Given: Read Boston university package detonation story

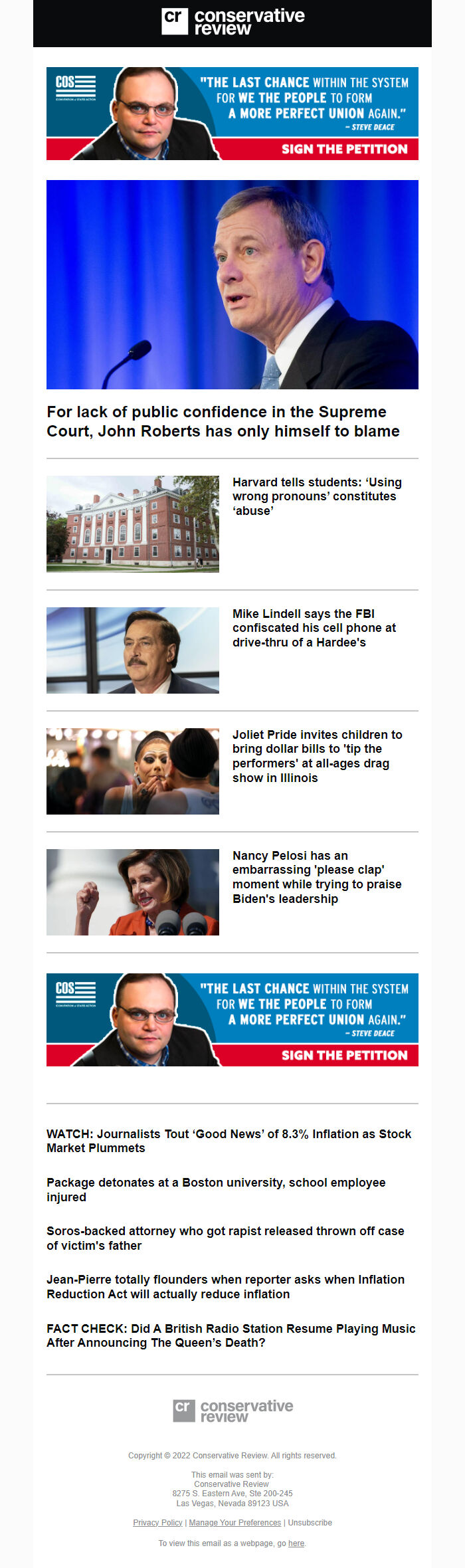Looking at the screenshot, I should (x=216, y=1189).
